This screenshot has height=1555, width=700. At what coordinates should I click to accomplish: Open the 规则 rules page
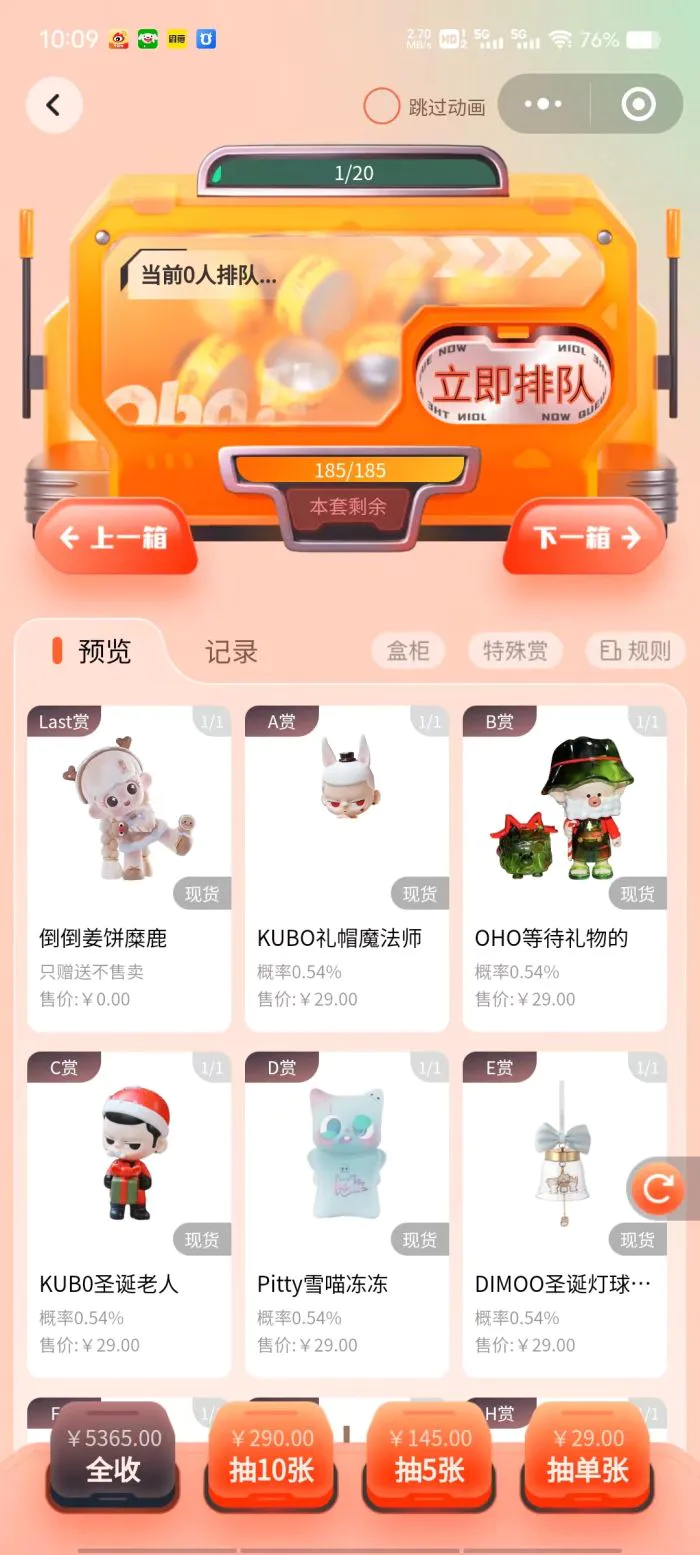pyautogui.click(x=636, y=651)
